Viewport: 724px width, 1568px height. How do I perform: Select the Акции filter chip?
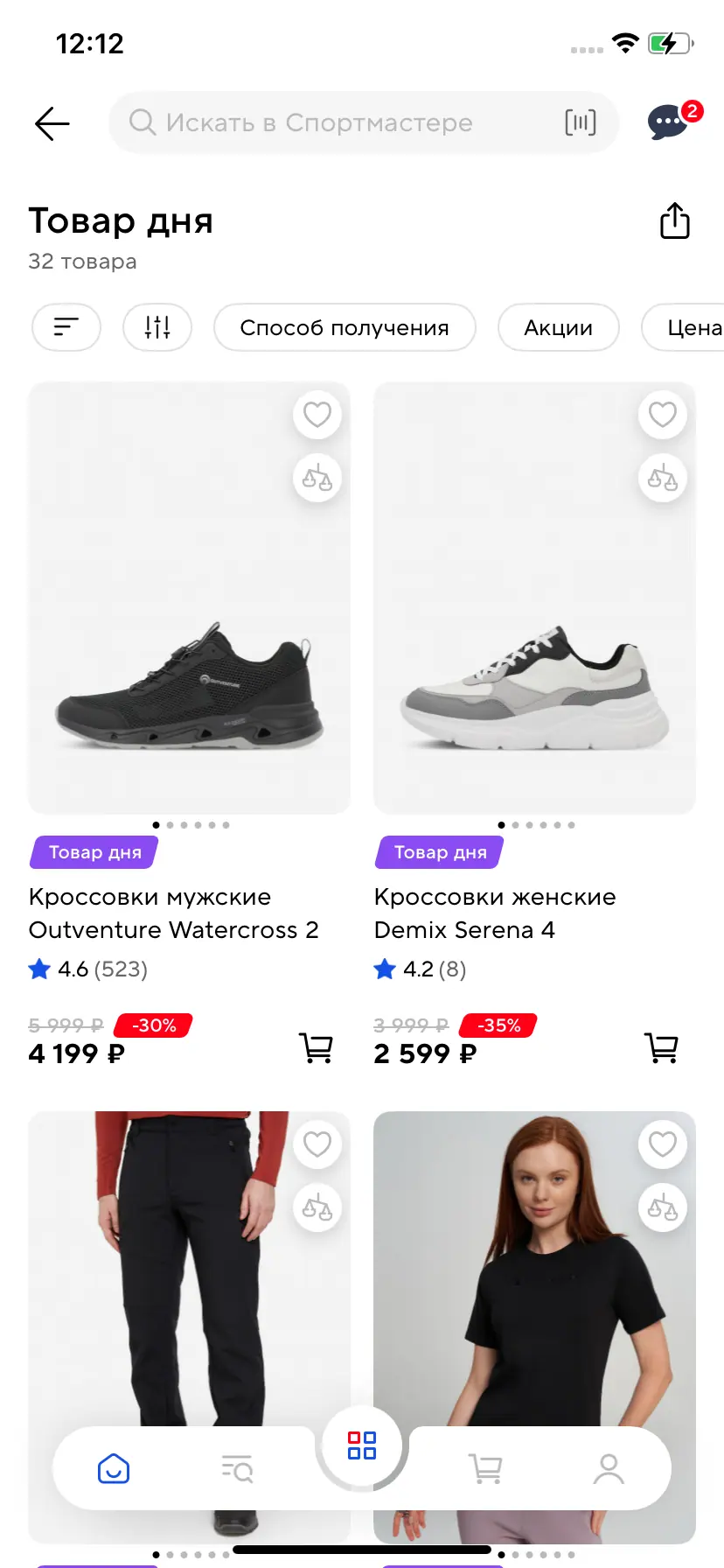point(558,327)
